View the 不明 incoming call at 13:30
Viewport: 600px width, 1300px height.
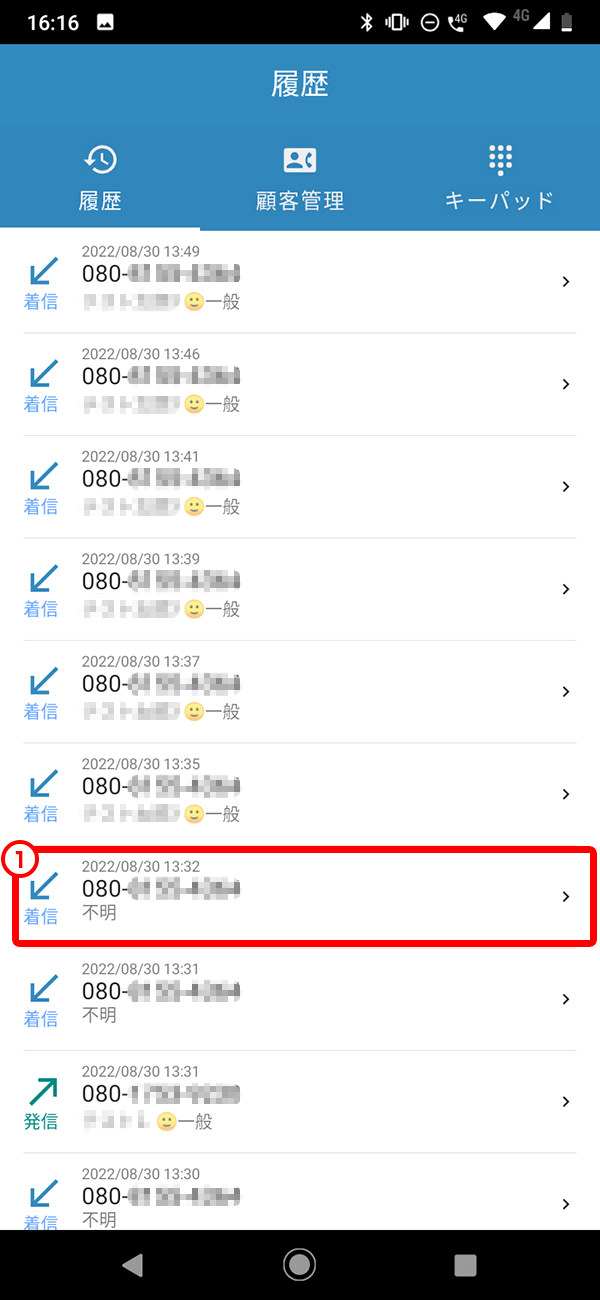300,1197
